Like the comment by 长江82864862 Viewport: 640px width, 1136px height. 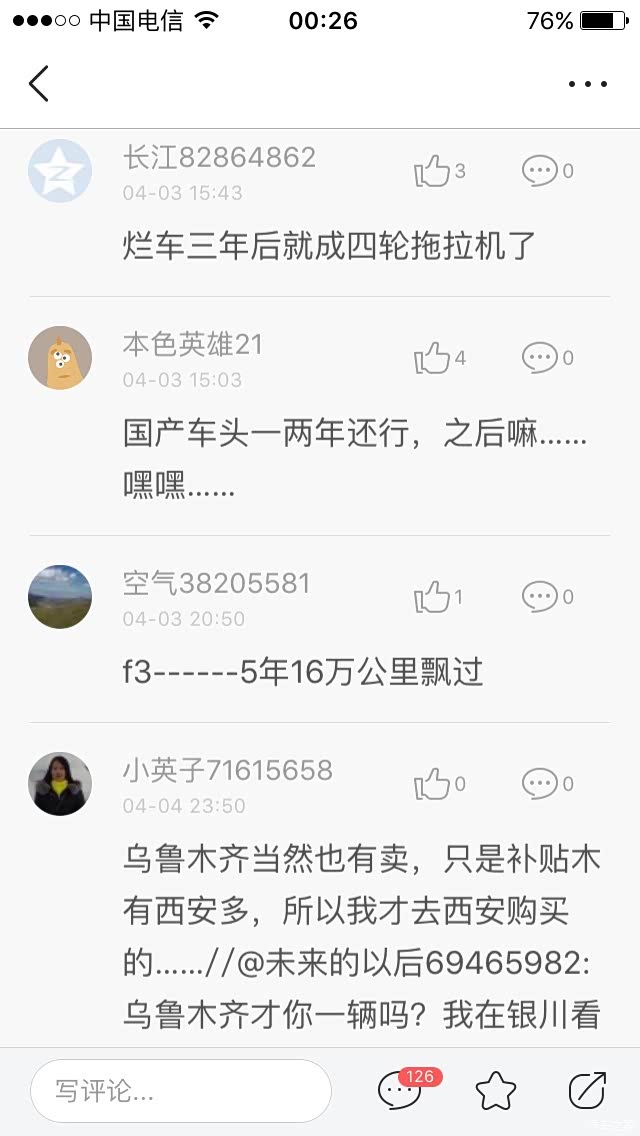433,172
